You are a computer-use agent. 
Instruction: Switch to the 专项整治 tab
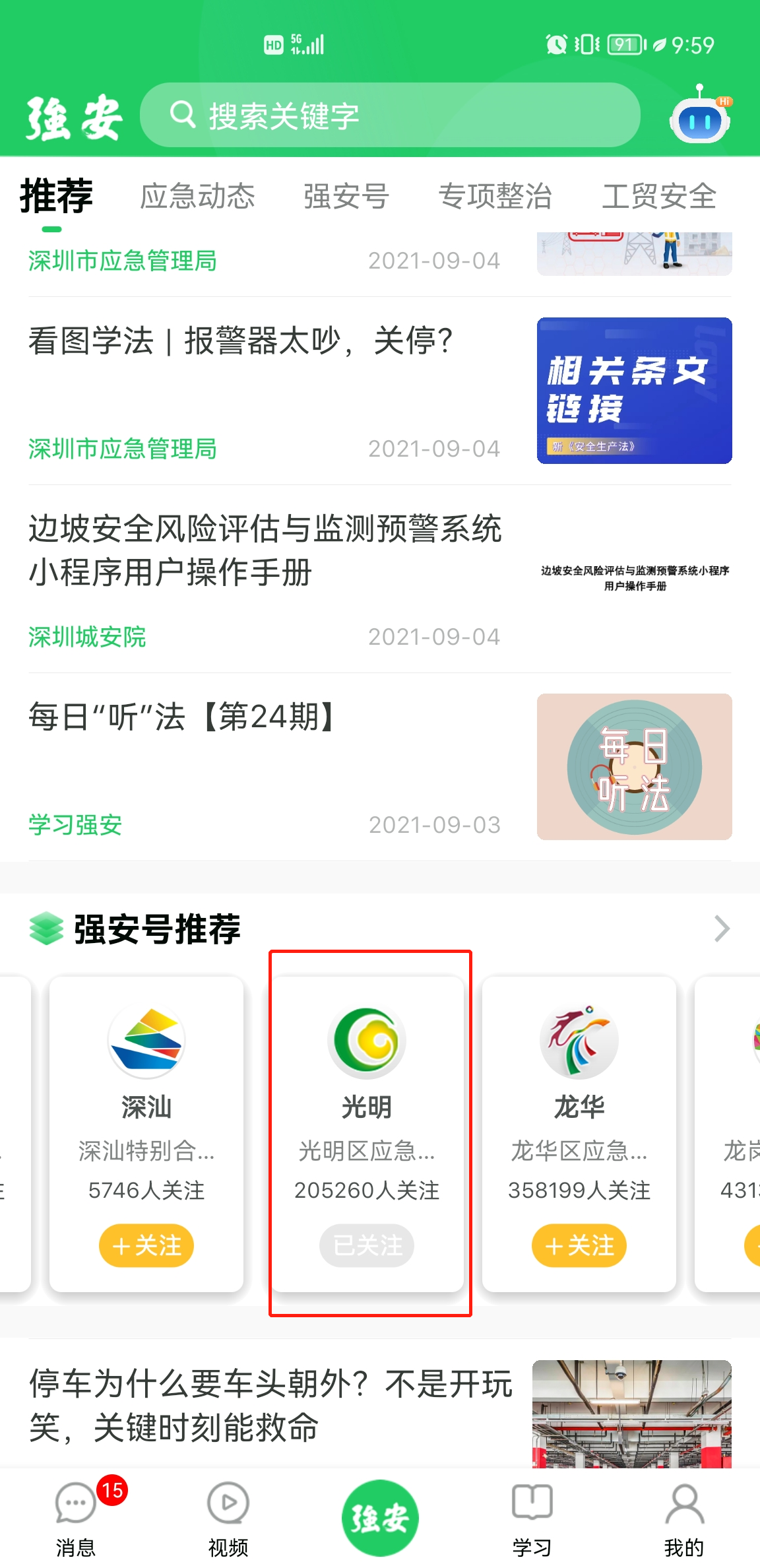[495, 197]
